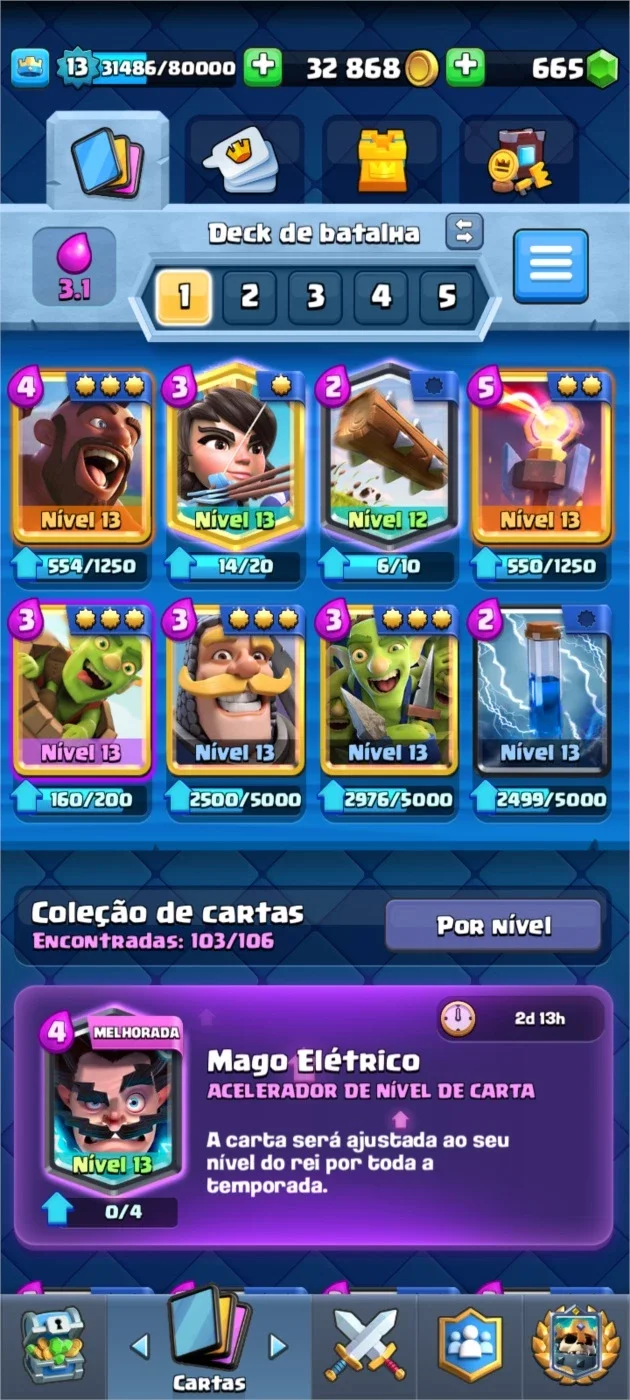
Task: Change sorting with Por nível button
Action: coord(494,925)
